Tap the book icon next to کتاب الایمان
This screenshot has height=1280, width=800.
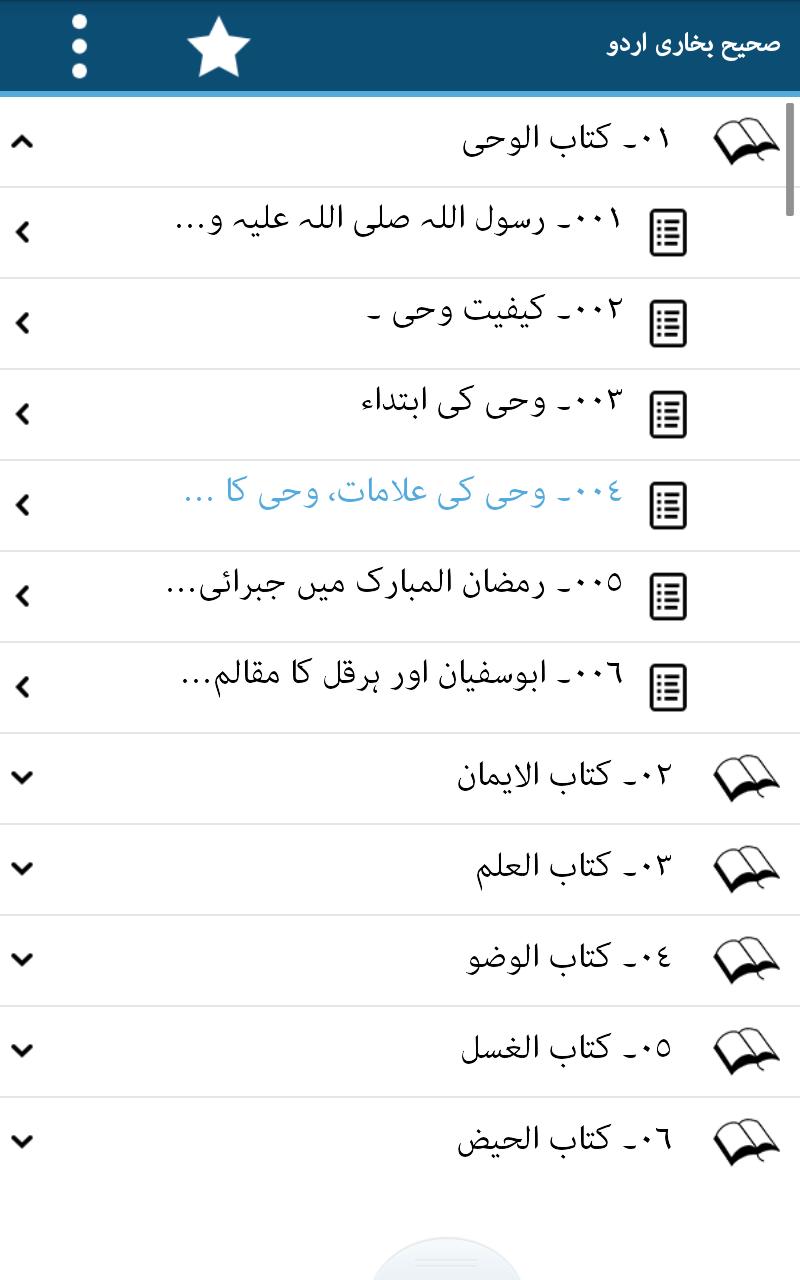tap(745, 775)
